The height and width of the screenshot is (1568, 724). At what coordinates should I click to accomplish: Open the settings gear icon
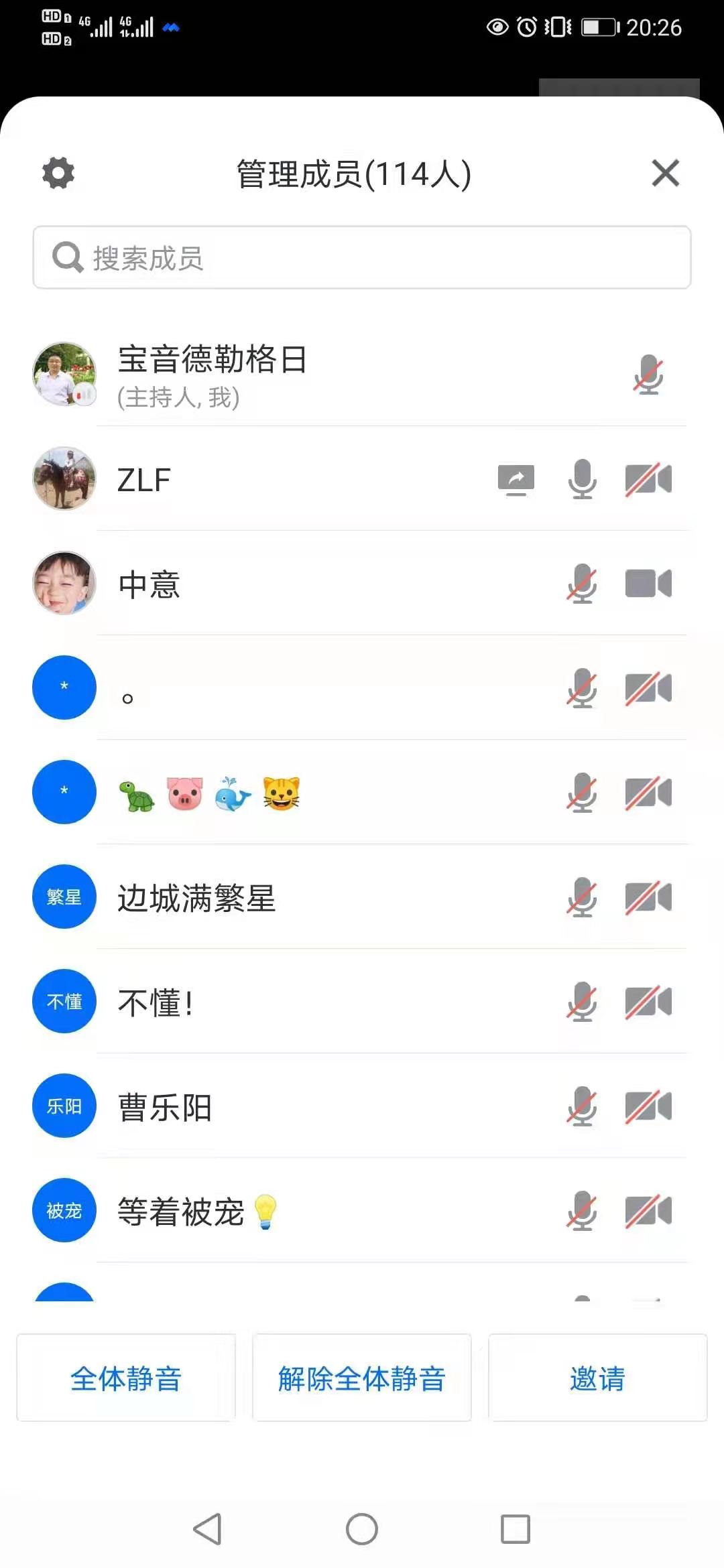coord(58,174)
